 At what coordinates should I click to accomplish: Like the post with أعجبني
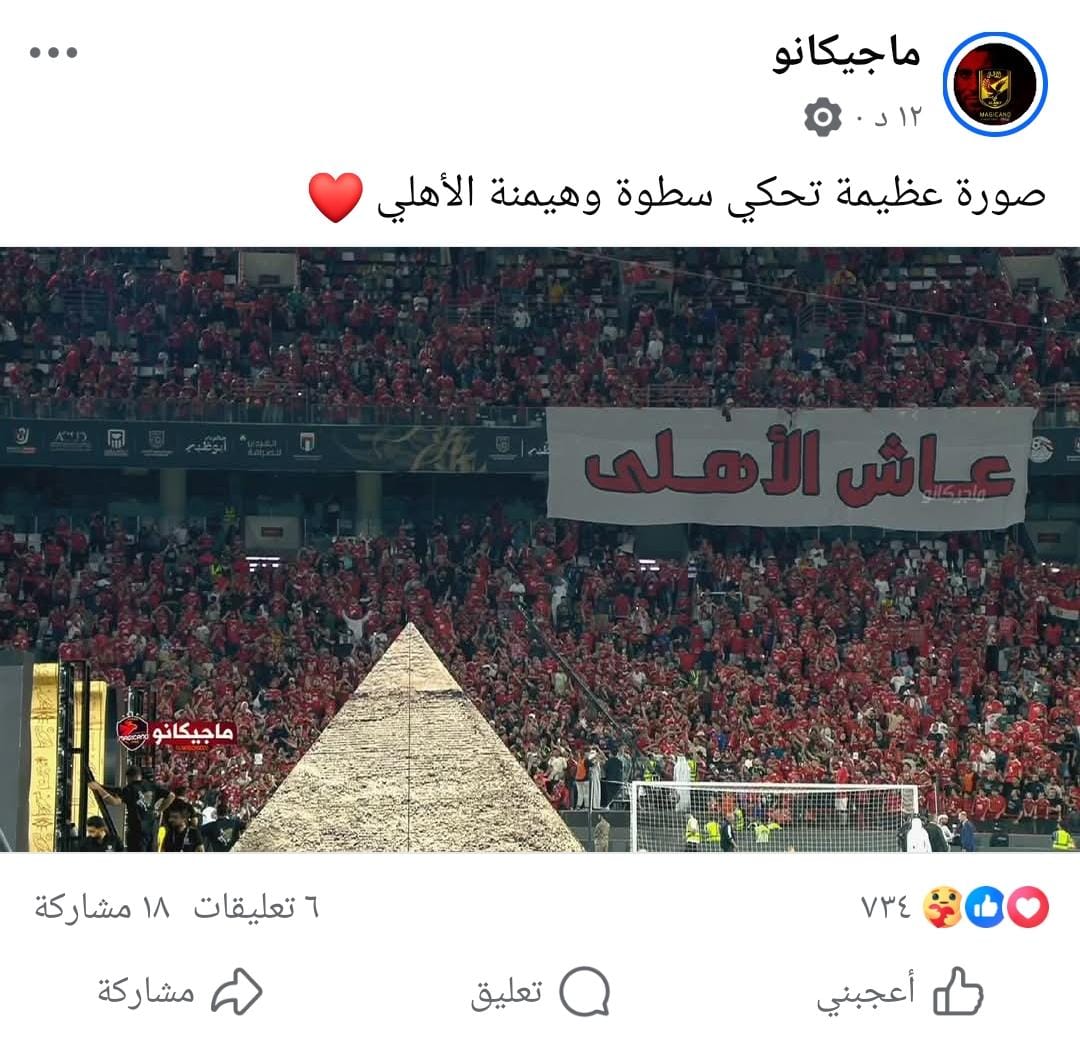[x=900, y=992]
